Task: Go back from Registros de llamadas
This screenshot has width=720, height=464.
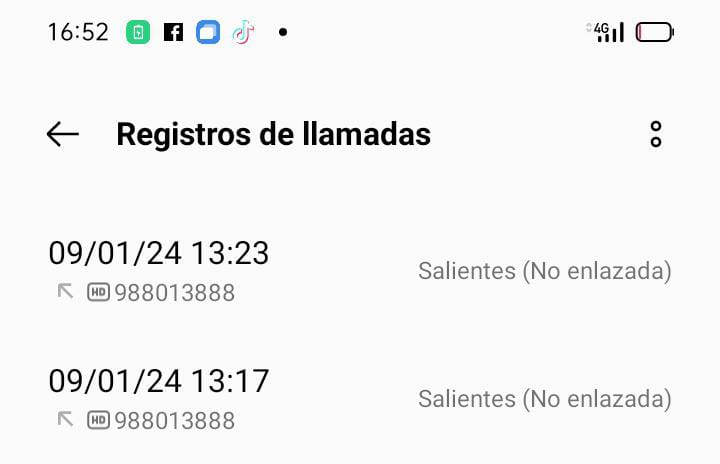Action: [62, 134]
